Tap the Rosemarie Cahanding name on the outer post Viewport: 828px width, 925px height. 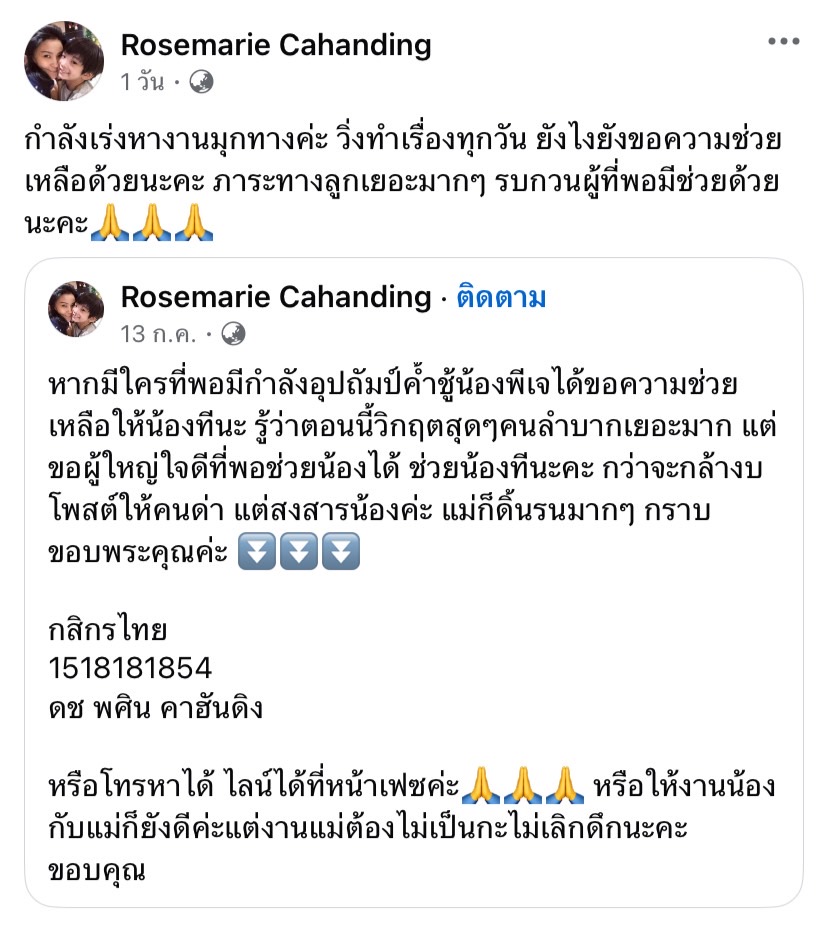pos(276,45)
